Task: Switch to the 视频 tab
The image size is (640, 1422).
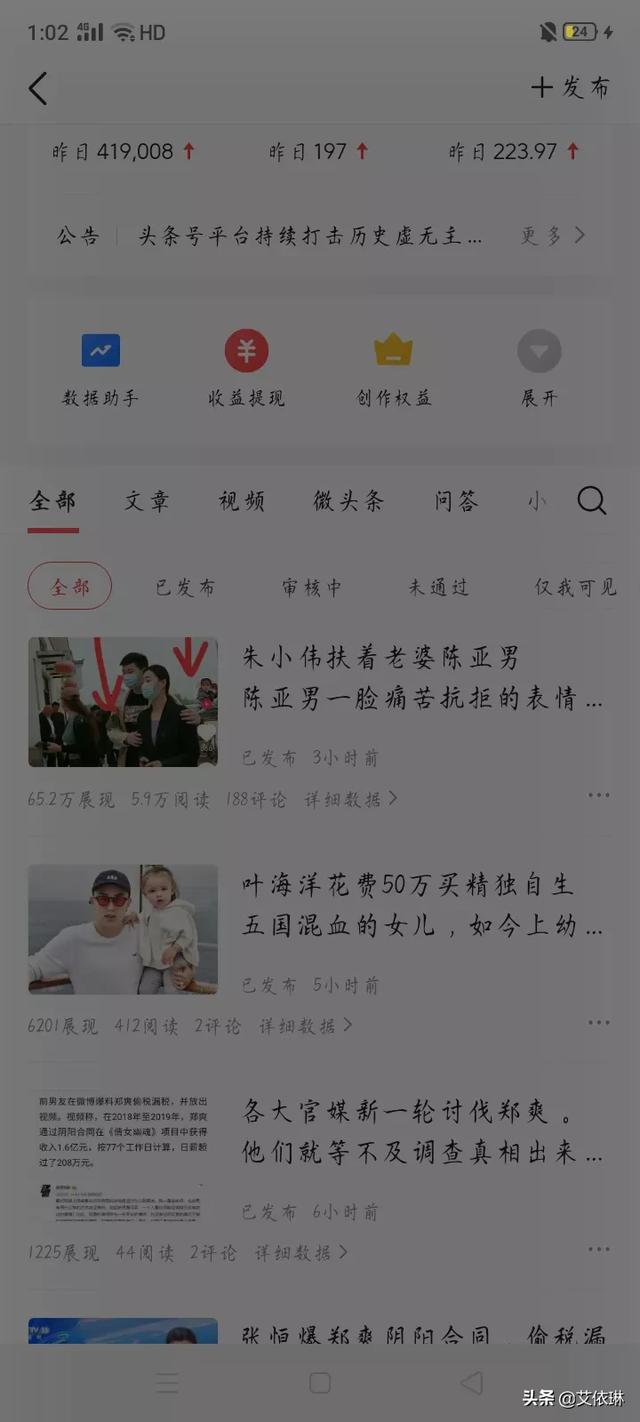Action: coord(242,501)
